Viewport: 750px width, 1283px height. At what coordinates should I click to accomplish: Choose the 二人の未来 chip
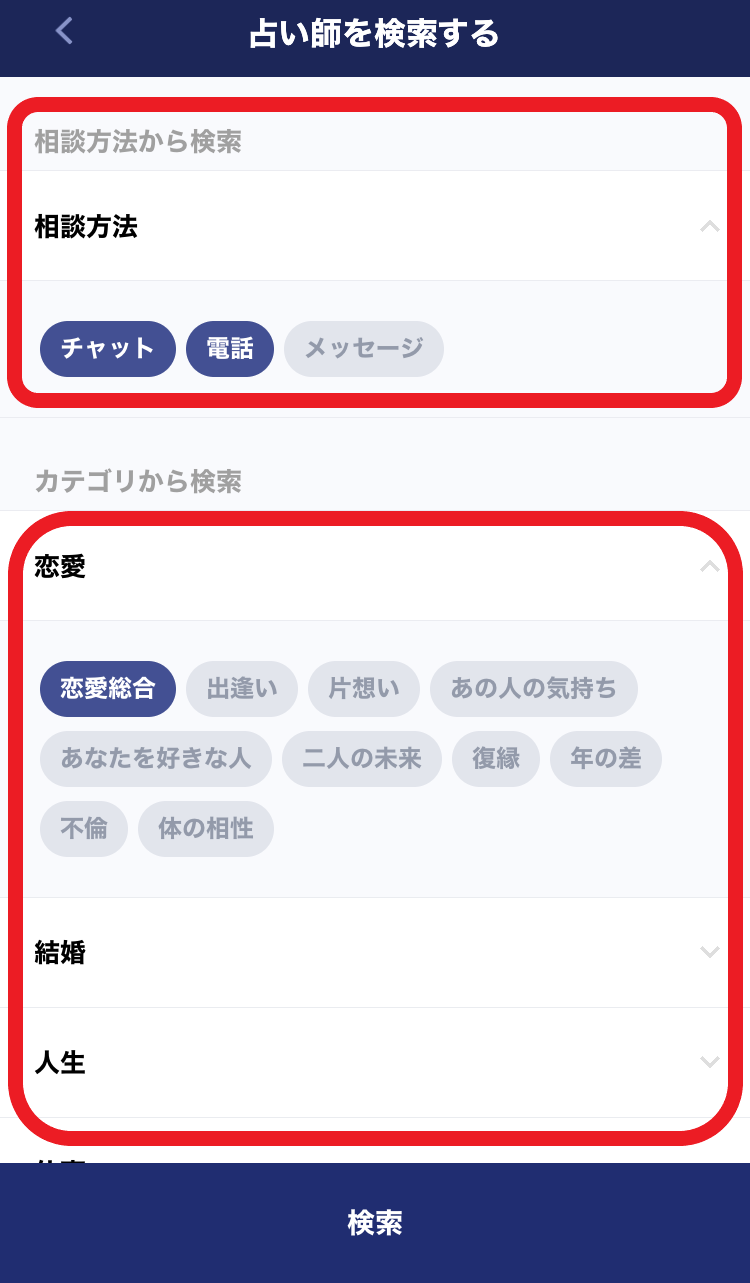(361, 759)
